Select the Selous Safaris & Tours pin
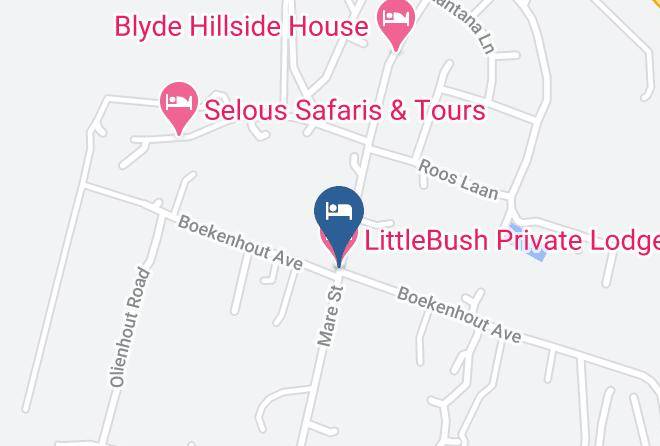The width and height of the screenshot is (660, 446). click(179, 107)
